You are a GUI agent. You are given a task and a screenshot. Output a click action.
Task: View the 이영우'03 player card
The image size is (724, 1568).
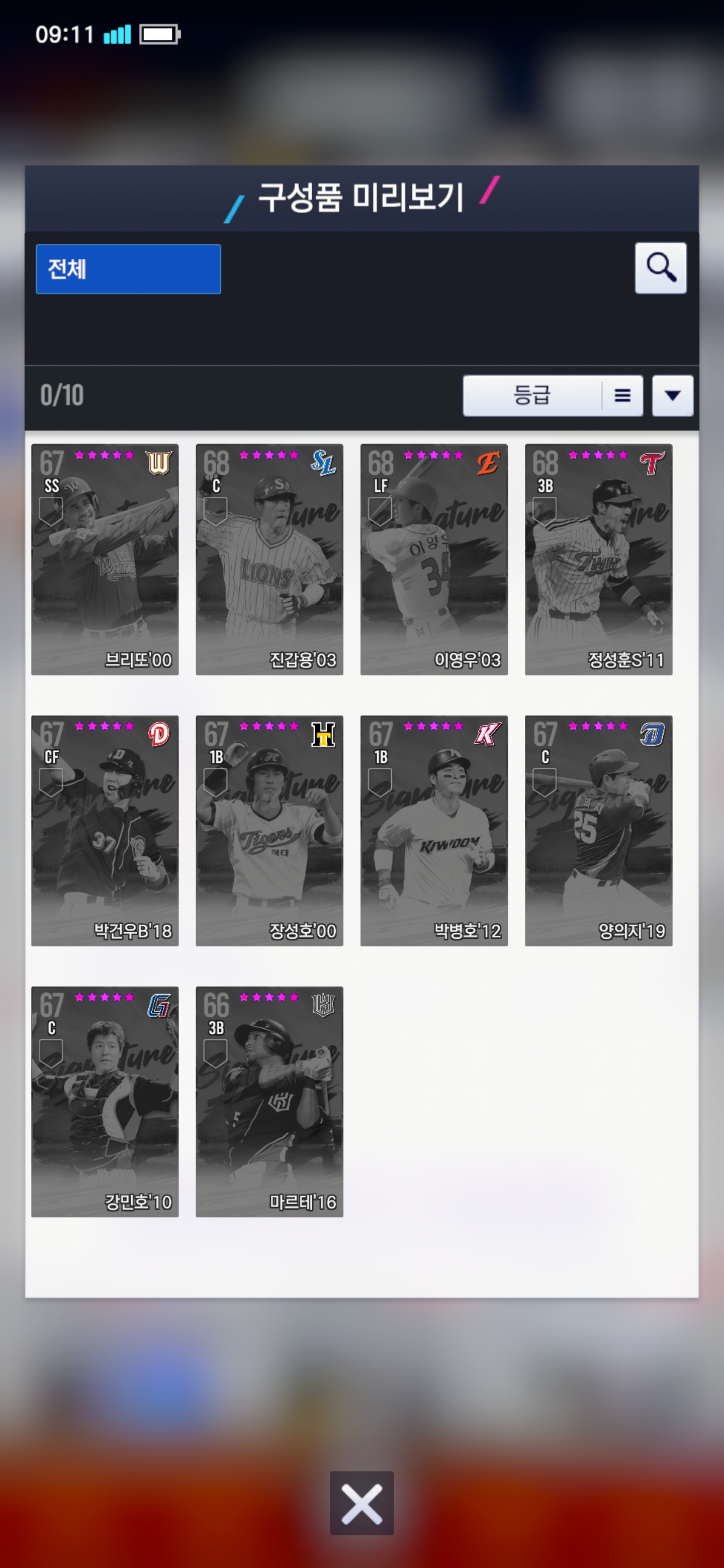coord(433,559)
